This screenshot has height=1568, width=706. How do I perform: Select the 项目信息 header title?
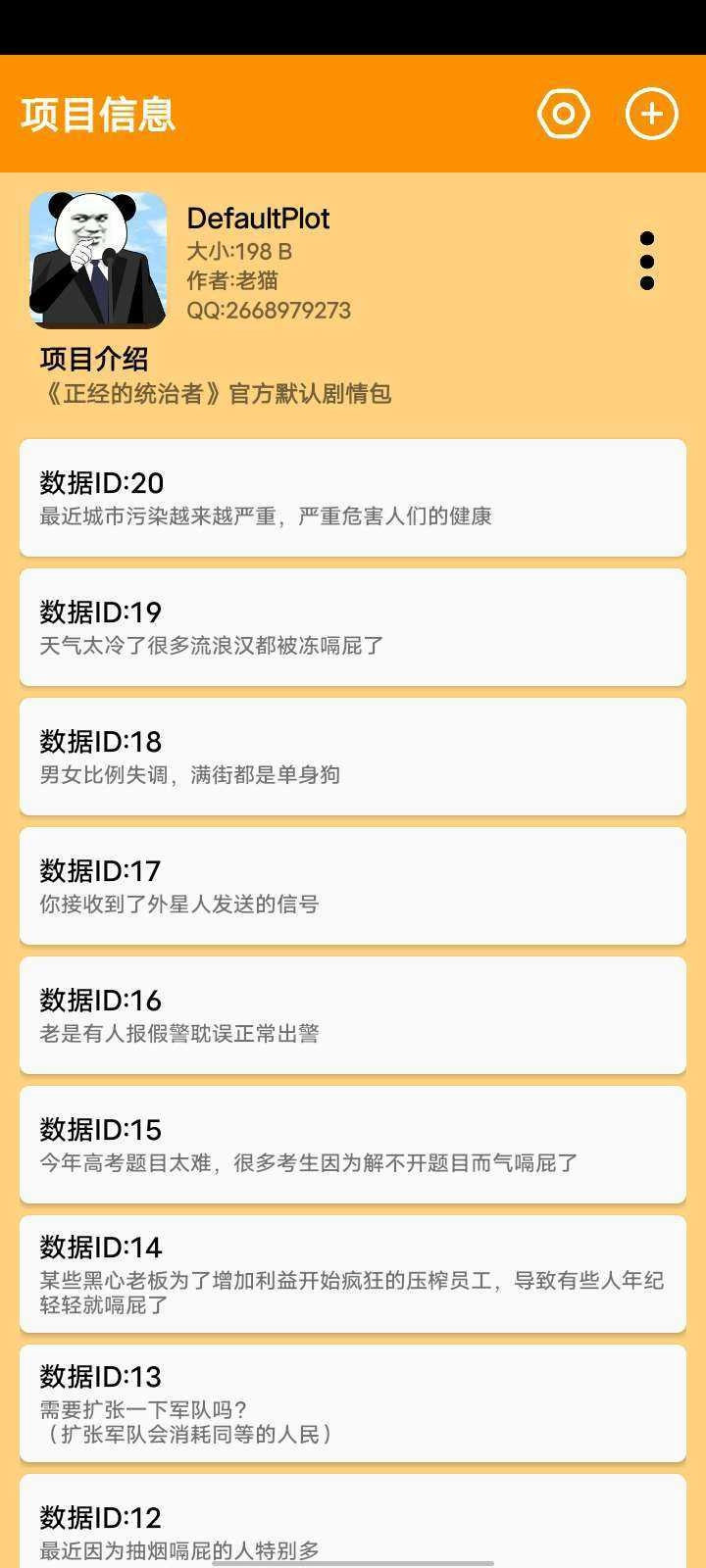(97, 113)
